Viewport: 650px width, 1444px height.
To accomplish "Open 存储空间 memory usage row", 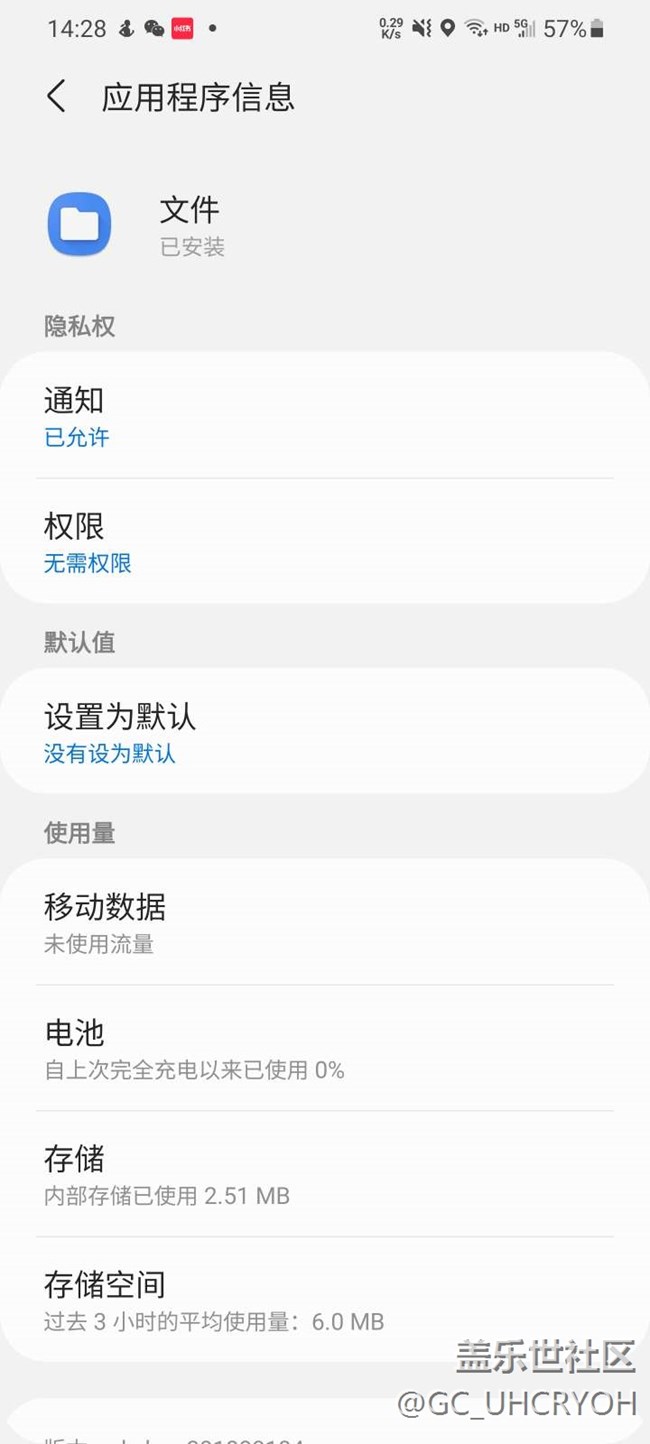I will click(324, 1300).
